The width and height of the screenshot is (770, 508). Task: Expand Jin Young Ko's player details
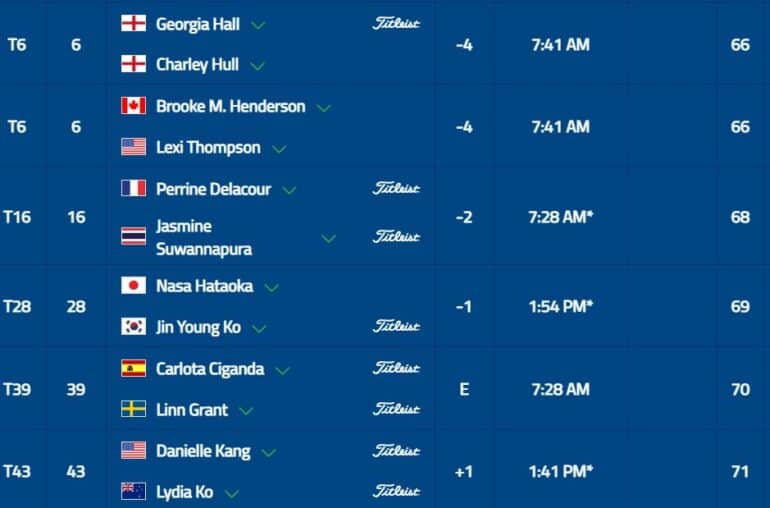259,328
